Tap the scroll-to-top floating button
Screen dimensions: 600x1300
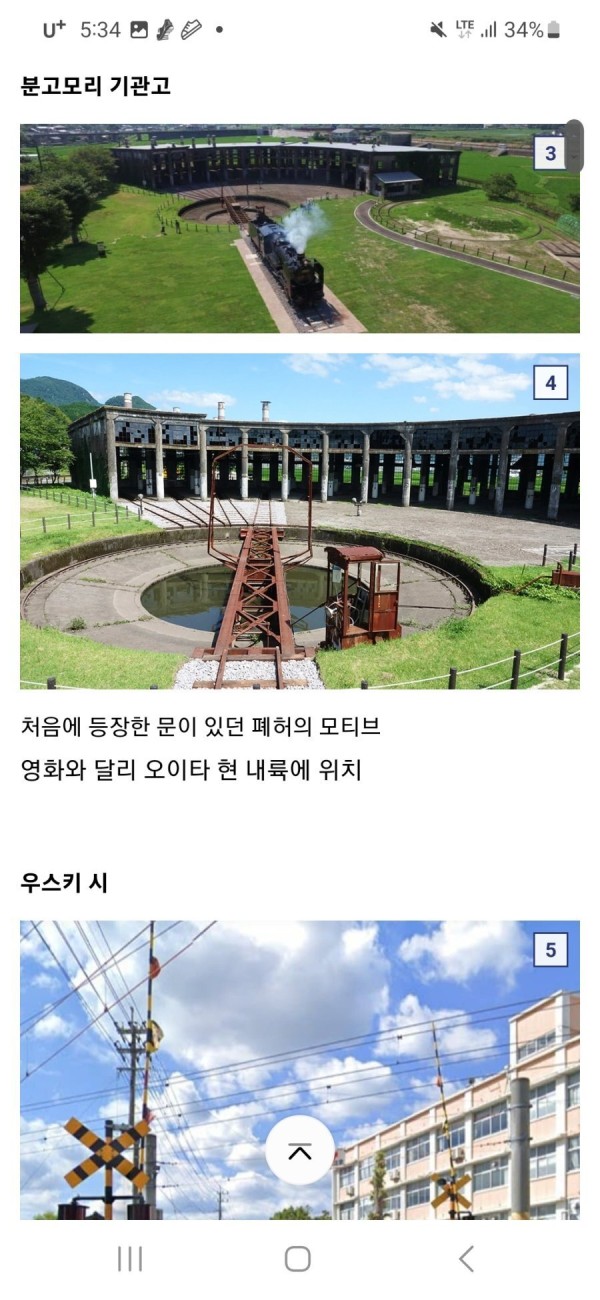coord(299,1151)
